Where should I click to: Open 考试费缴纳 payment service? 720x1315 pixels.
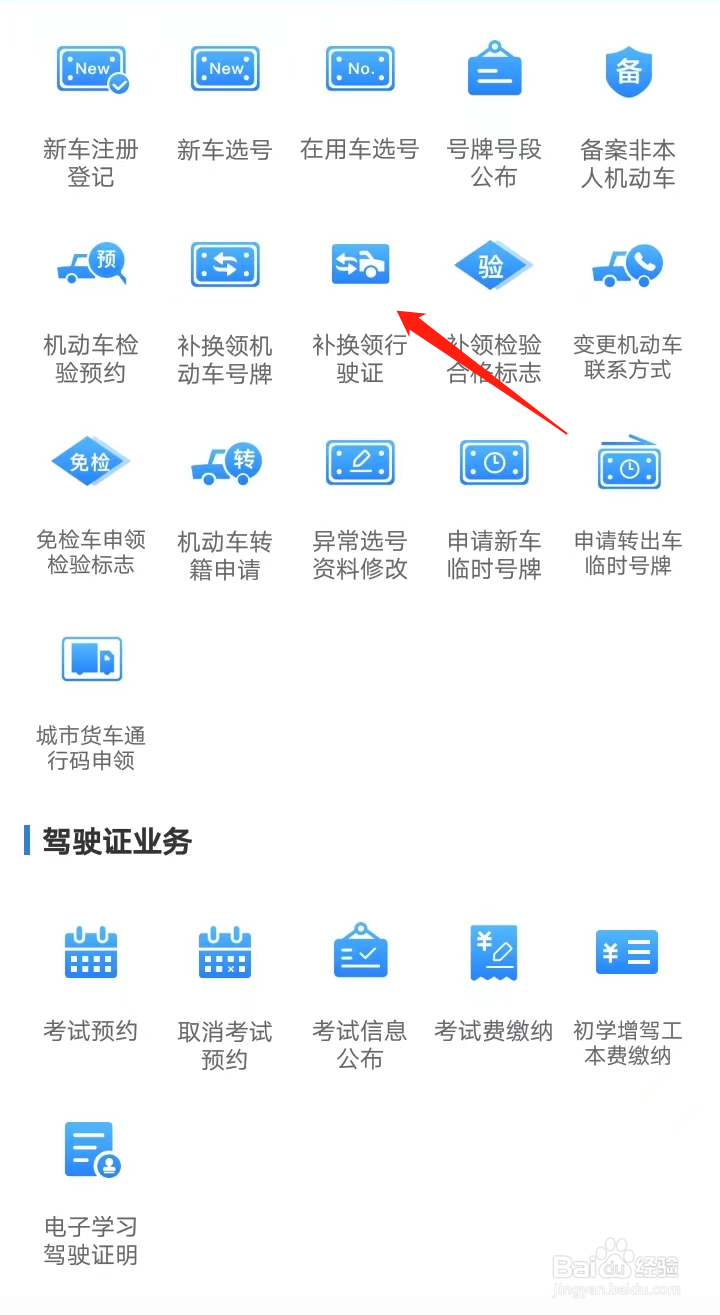(493, 952)
